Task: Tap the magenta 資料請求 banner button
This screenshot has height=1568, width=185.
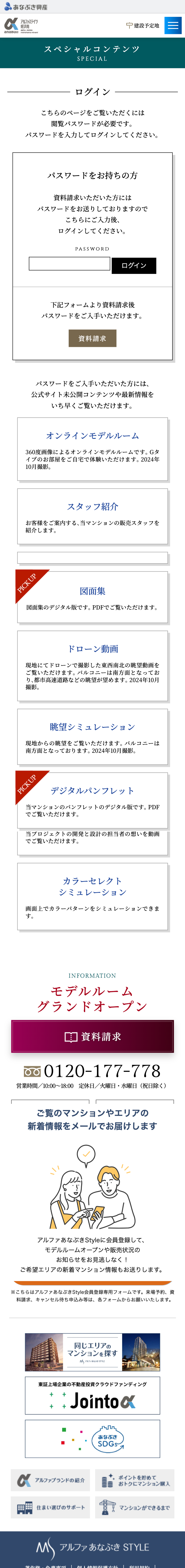Action: (92, 1036)
